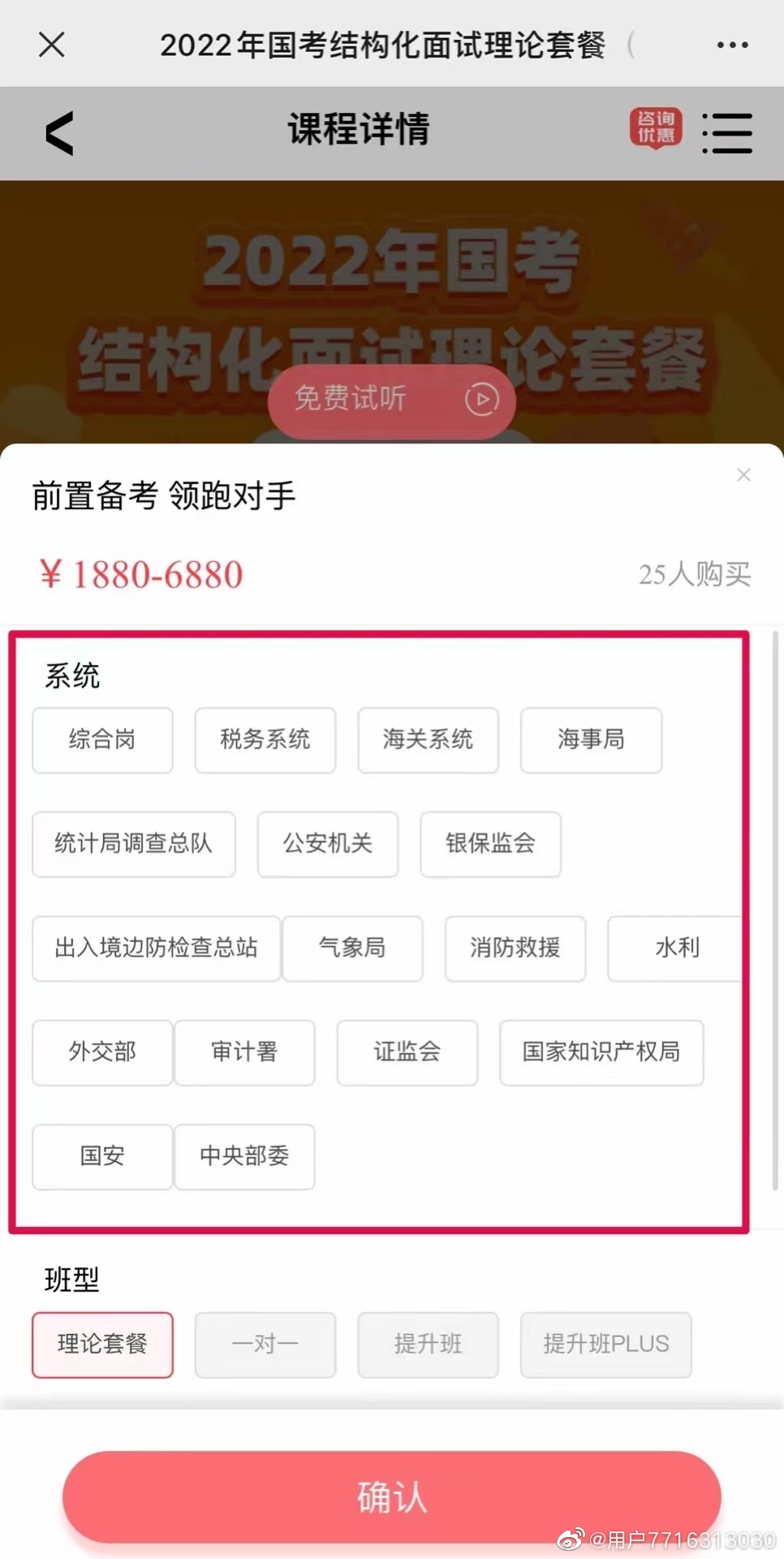Select 中央部委 option
The width and height of the screenshot is (784, 1559).
(x=244, y=1156)
